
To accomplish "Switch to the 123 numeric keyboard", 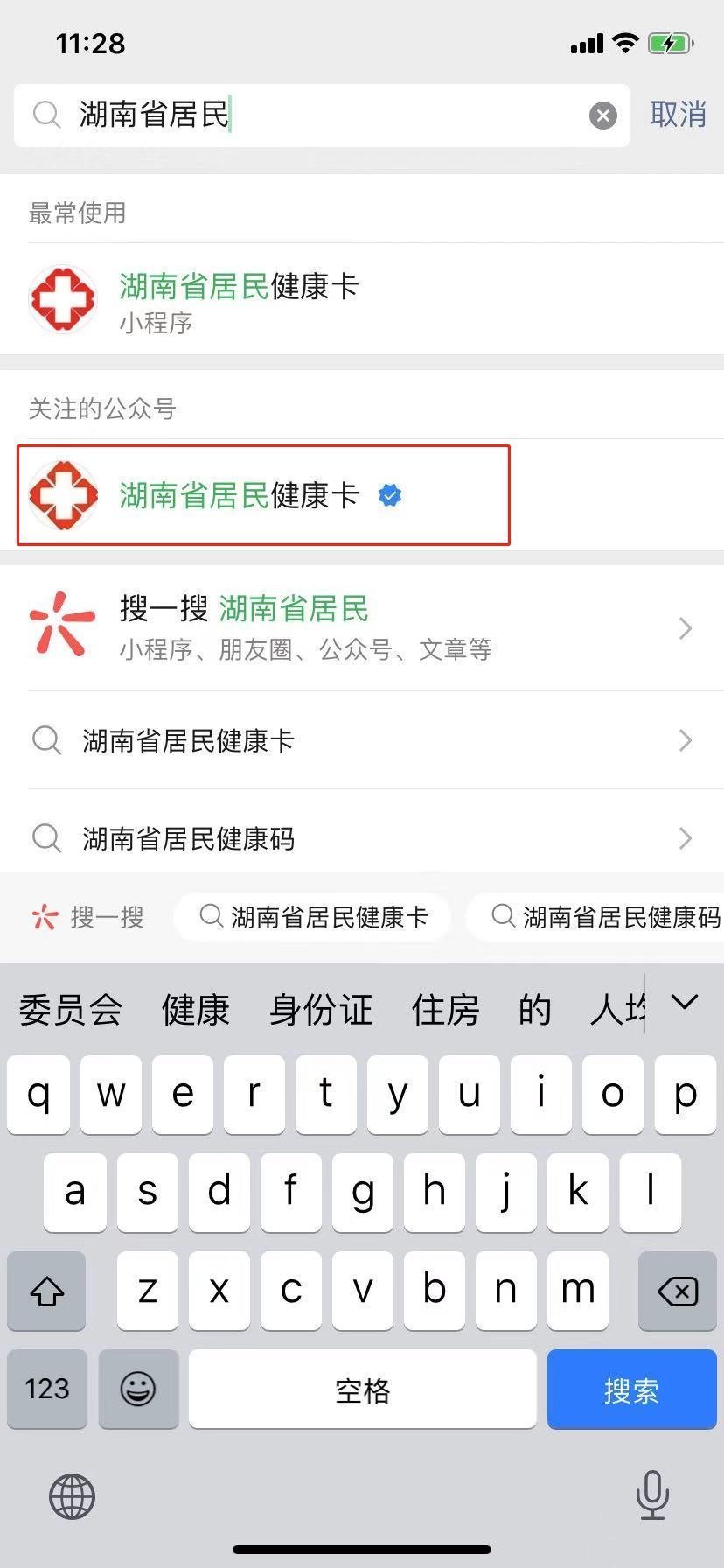I will click(x=47, y=1389).
